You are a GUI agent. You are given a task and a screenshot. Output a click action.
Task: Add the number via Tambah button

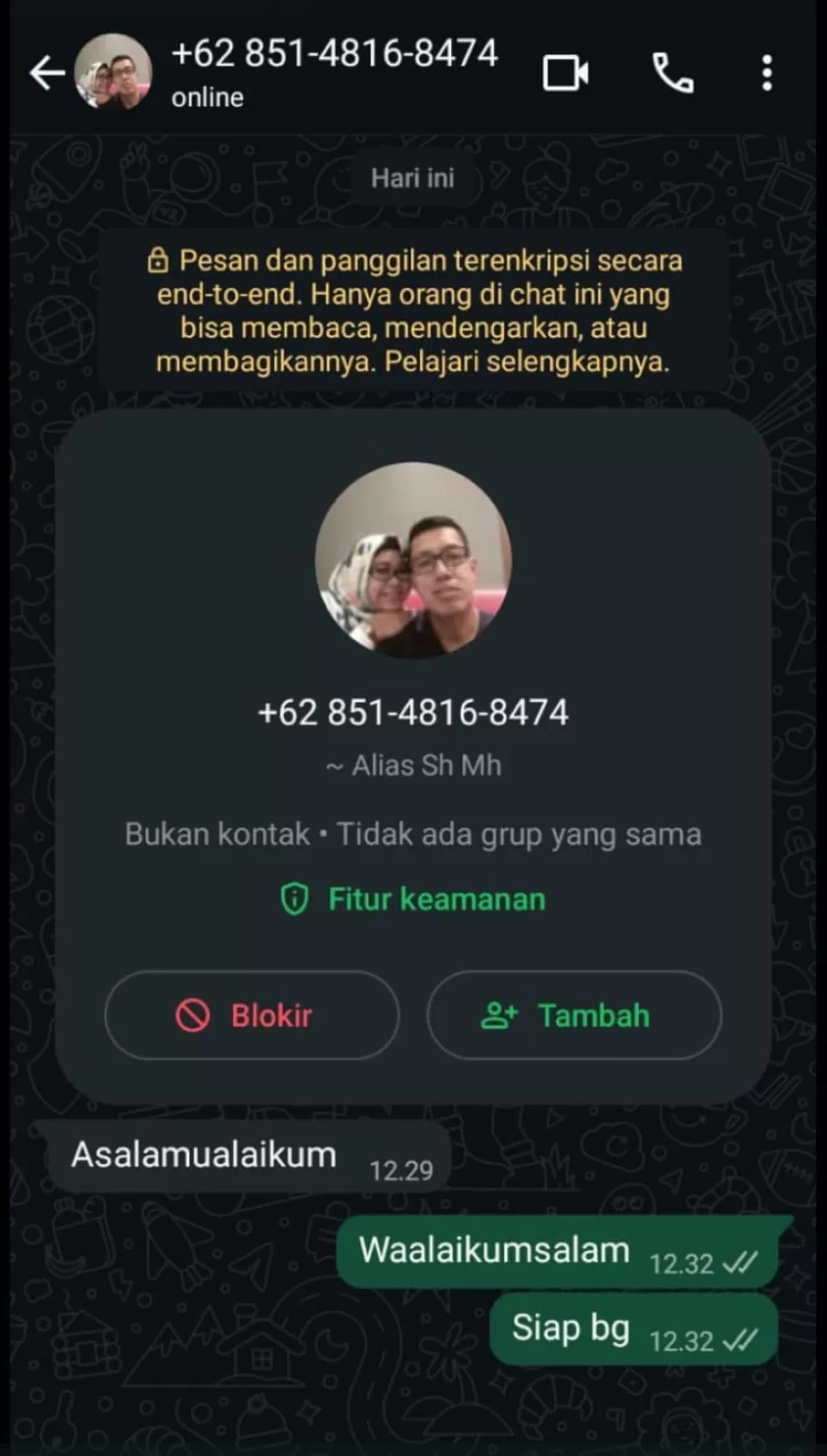tap(574, 1016)
